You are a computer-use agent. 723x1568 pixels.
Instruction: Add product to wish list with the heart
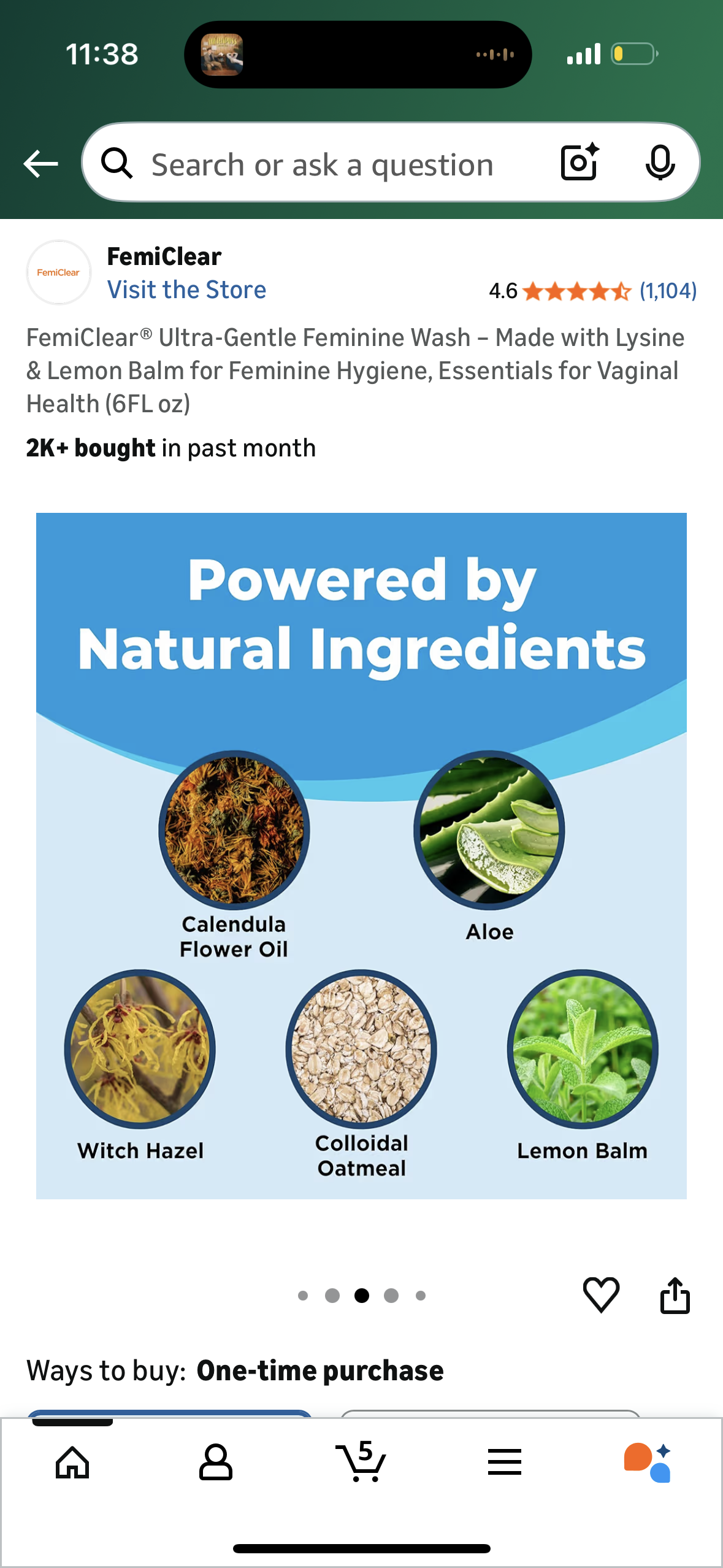pos(600,1294)
